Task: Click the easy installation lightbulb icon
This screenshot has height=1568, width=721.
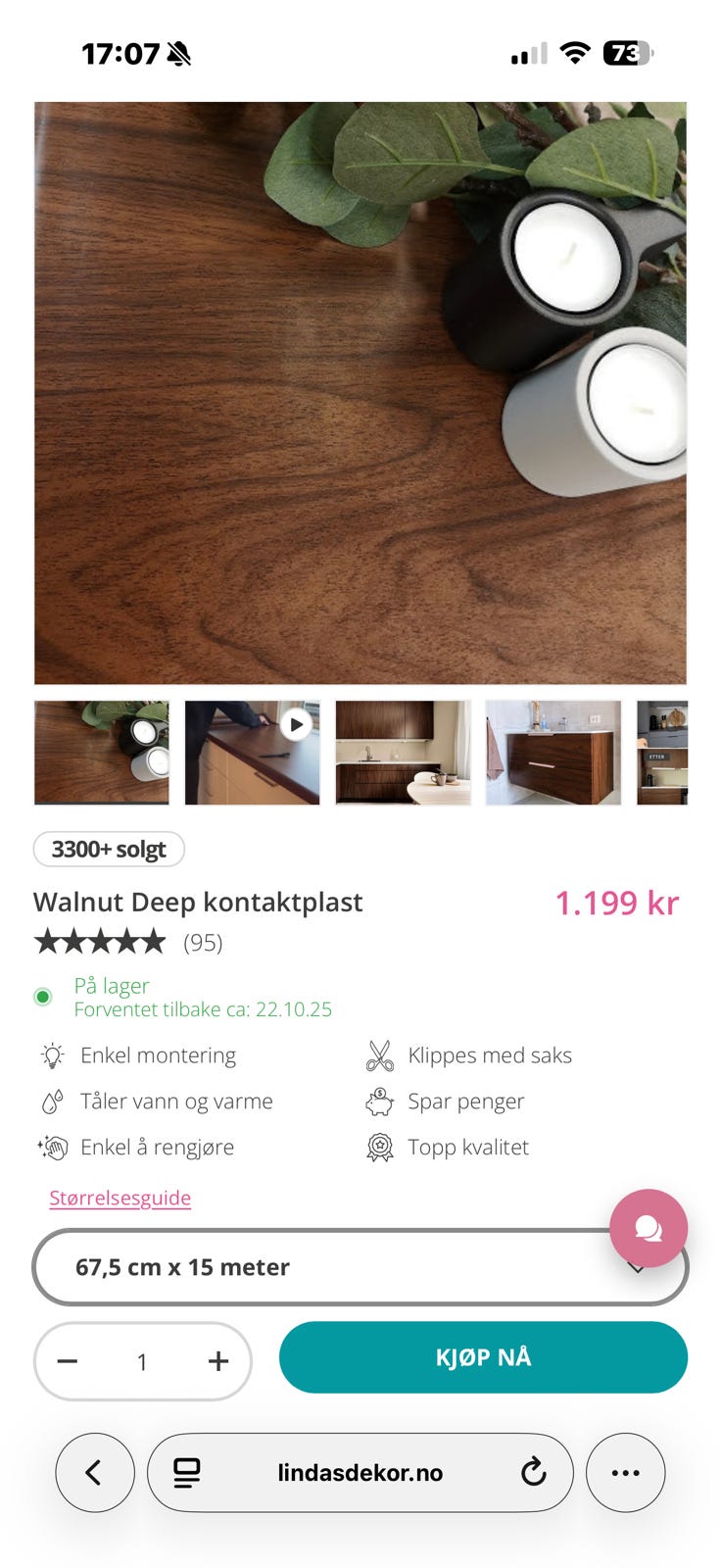Action: pyautogui.click(x=51, y=1054)
